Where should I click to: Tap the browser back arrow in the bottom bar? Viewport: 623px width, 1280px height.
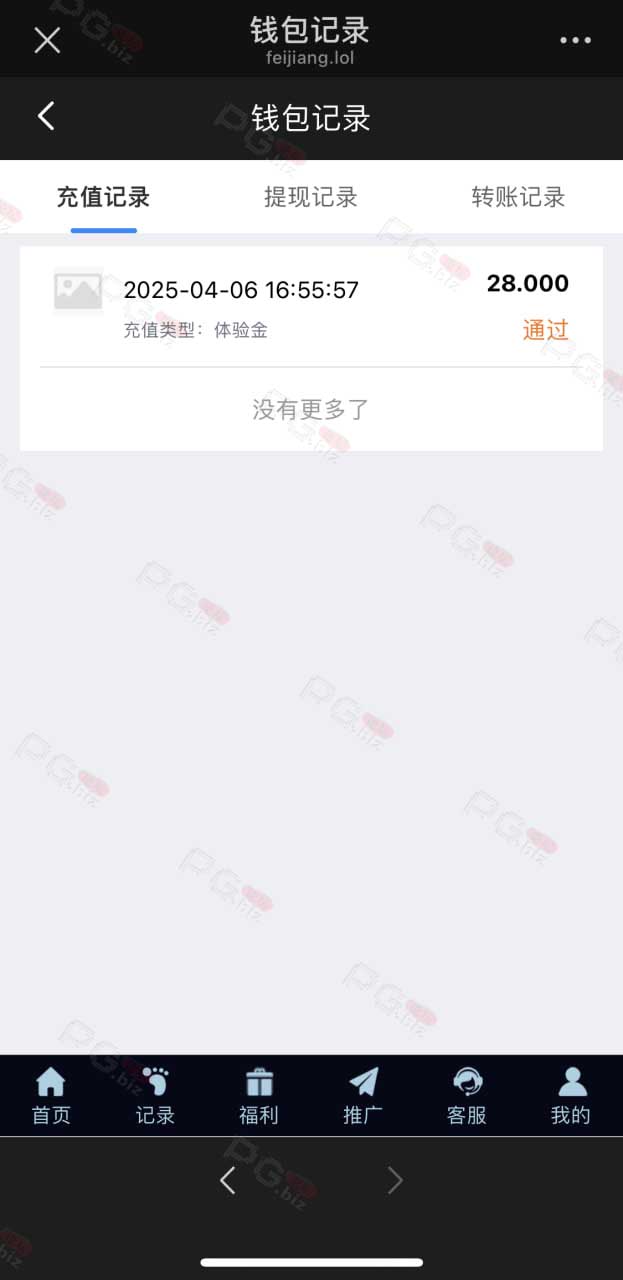pyautogui.click(x=228, y=1181)
